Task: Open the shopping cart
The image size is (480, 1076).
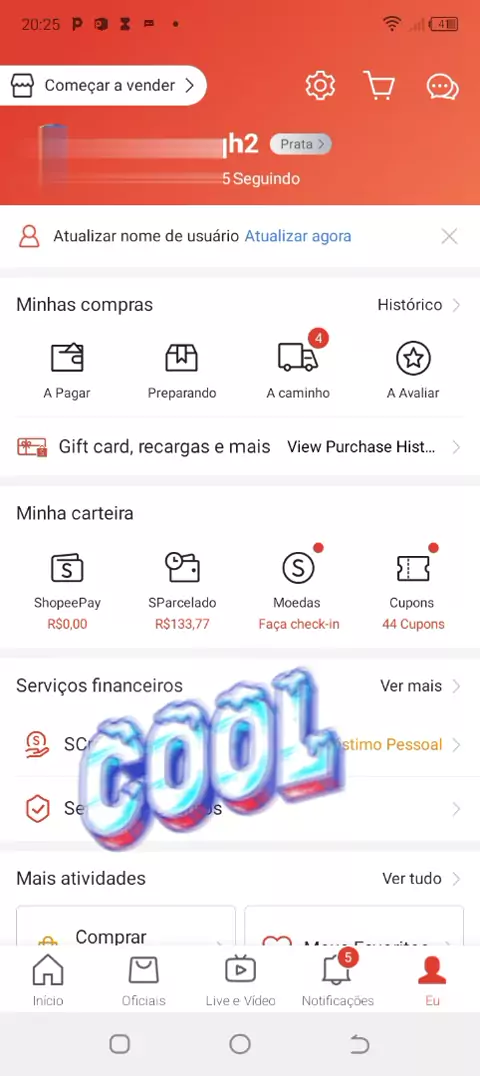Action: pos(379,86)
